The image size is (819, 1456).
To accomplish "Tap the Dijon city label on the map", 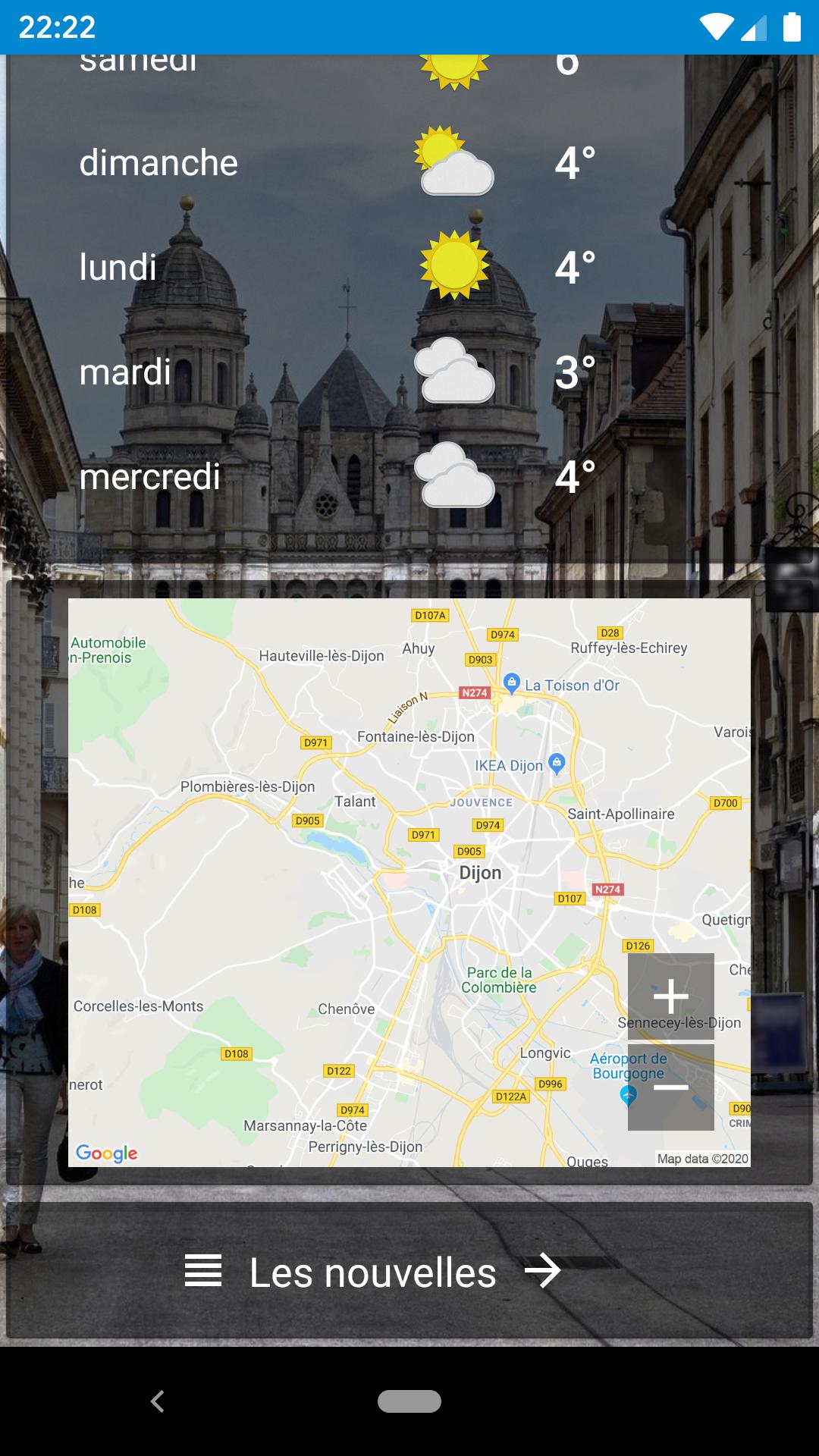I will 479,873.
